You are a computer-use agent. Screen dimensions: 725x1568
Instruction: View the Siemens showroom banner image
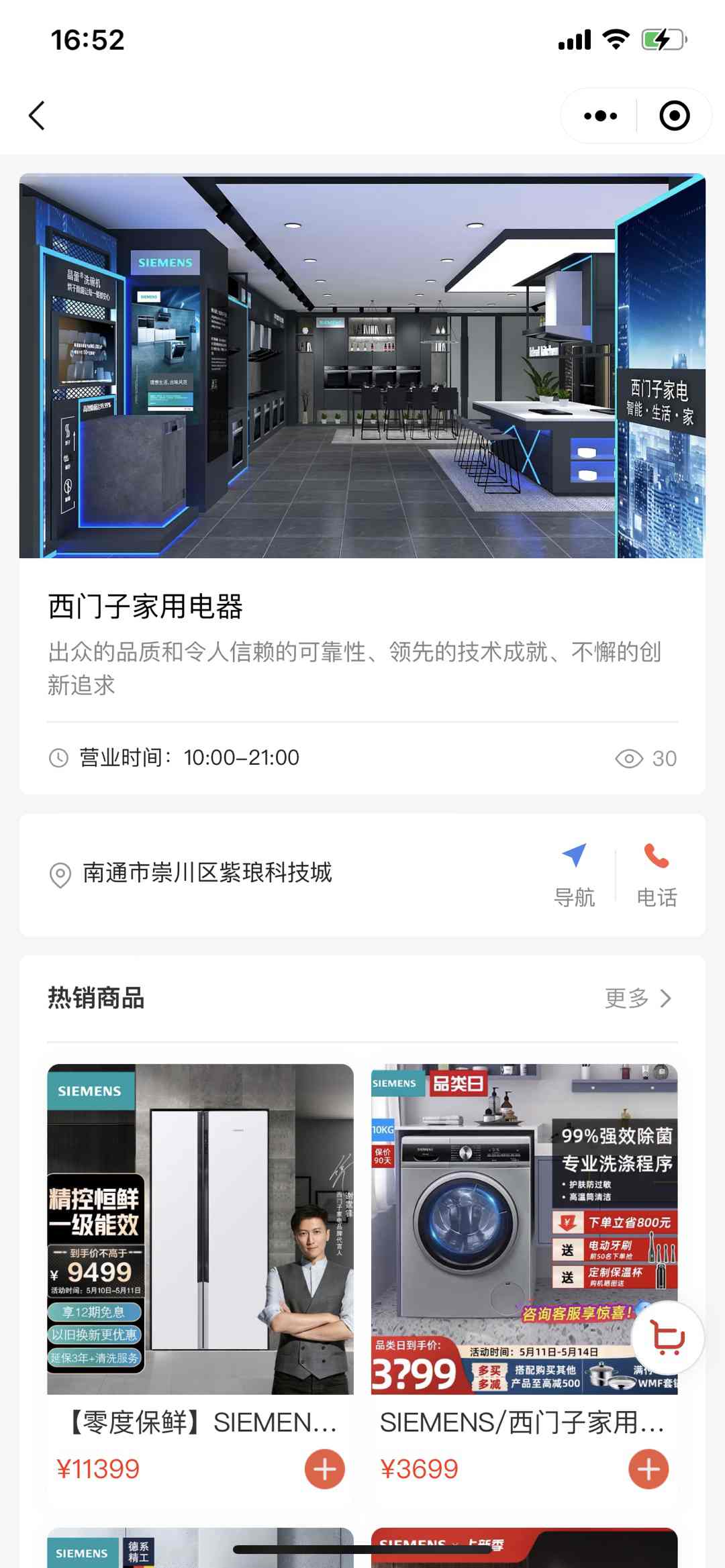(362, 366)
